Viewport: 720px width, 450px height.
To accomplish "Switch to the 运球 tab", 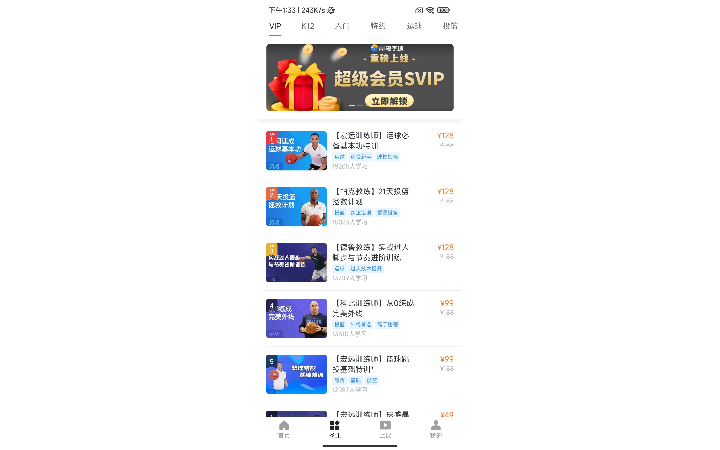I will point(414,26).
